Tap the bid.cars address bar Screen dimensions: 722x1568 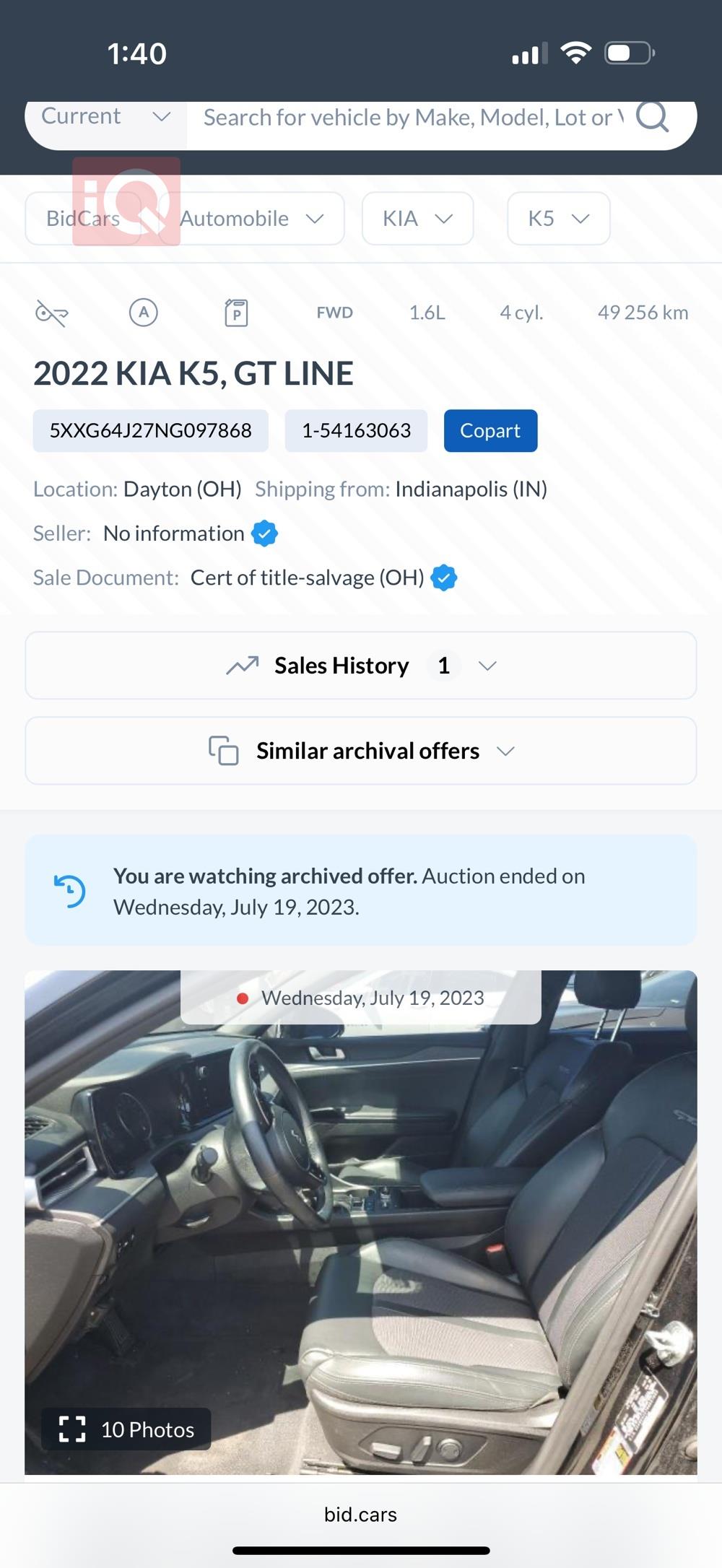pyautogui.click(x=360, y=1515)
